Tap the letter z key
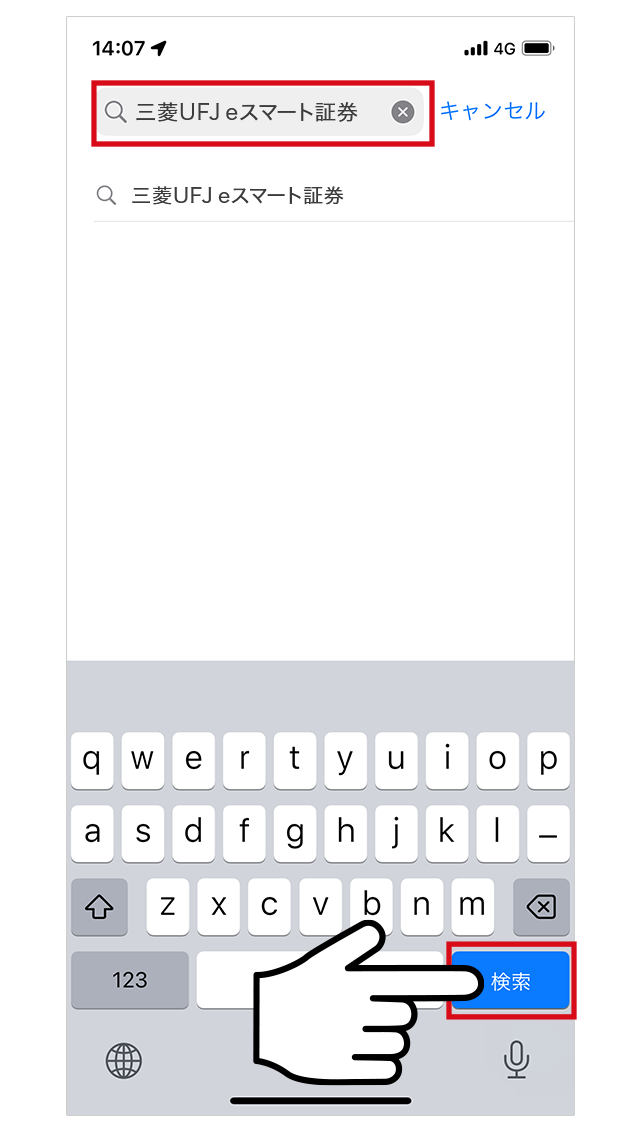The width and height of the screenshot is (640, 1136). point(167,906)
